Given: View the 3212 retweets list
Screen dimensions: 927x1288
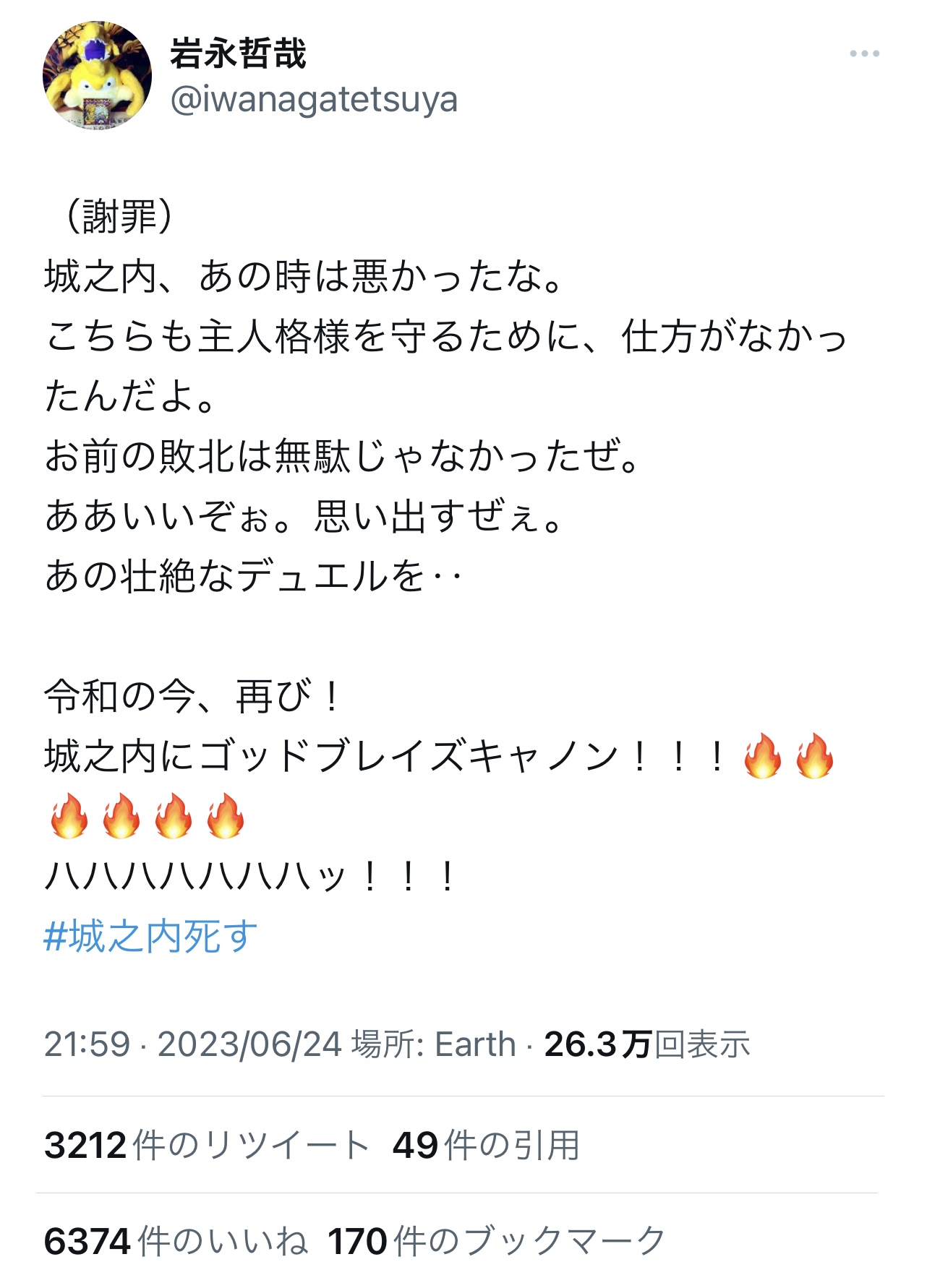Looking at the screenshot, I should (x=207, y=1145).
